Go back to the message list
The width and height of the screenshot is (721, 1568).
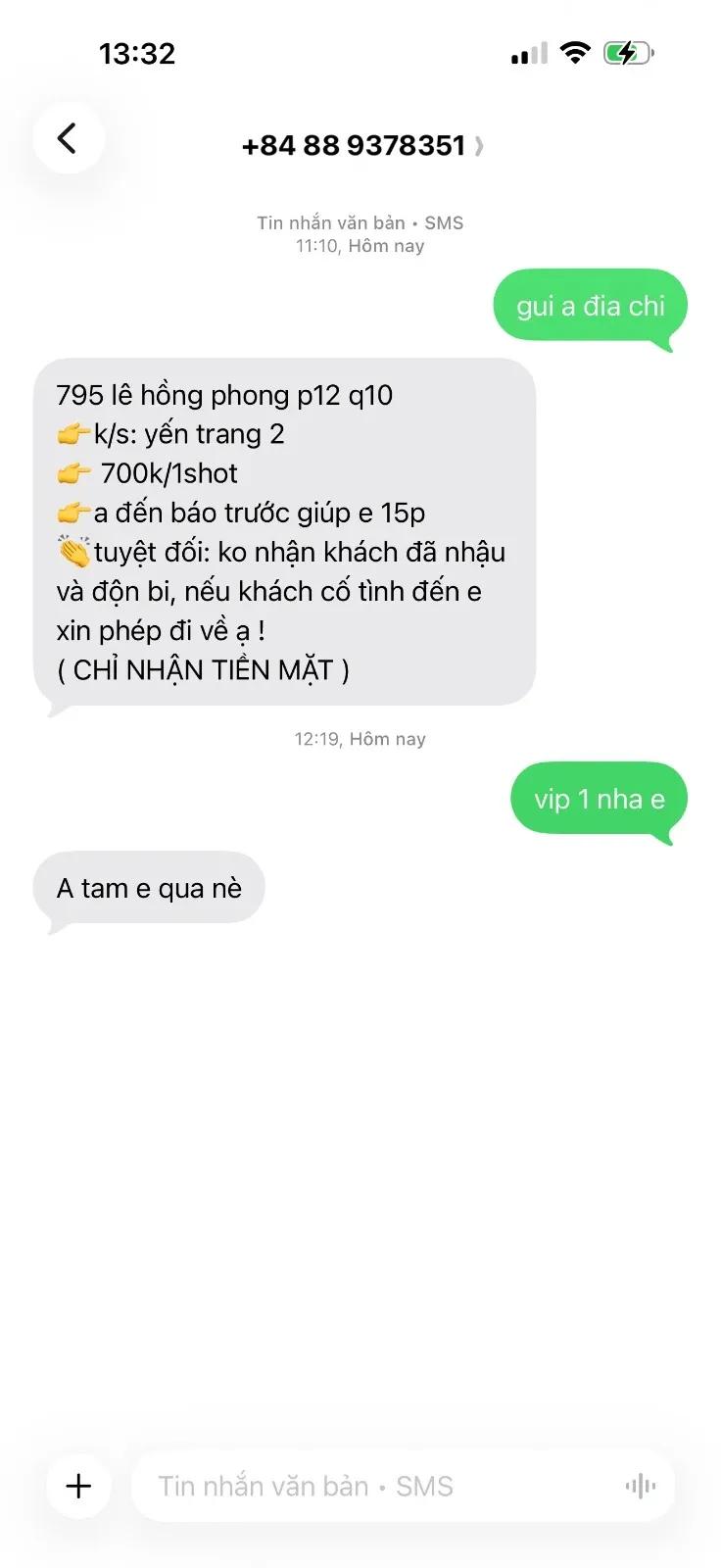click(x=68, y=138)
